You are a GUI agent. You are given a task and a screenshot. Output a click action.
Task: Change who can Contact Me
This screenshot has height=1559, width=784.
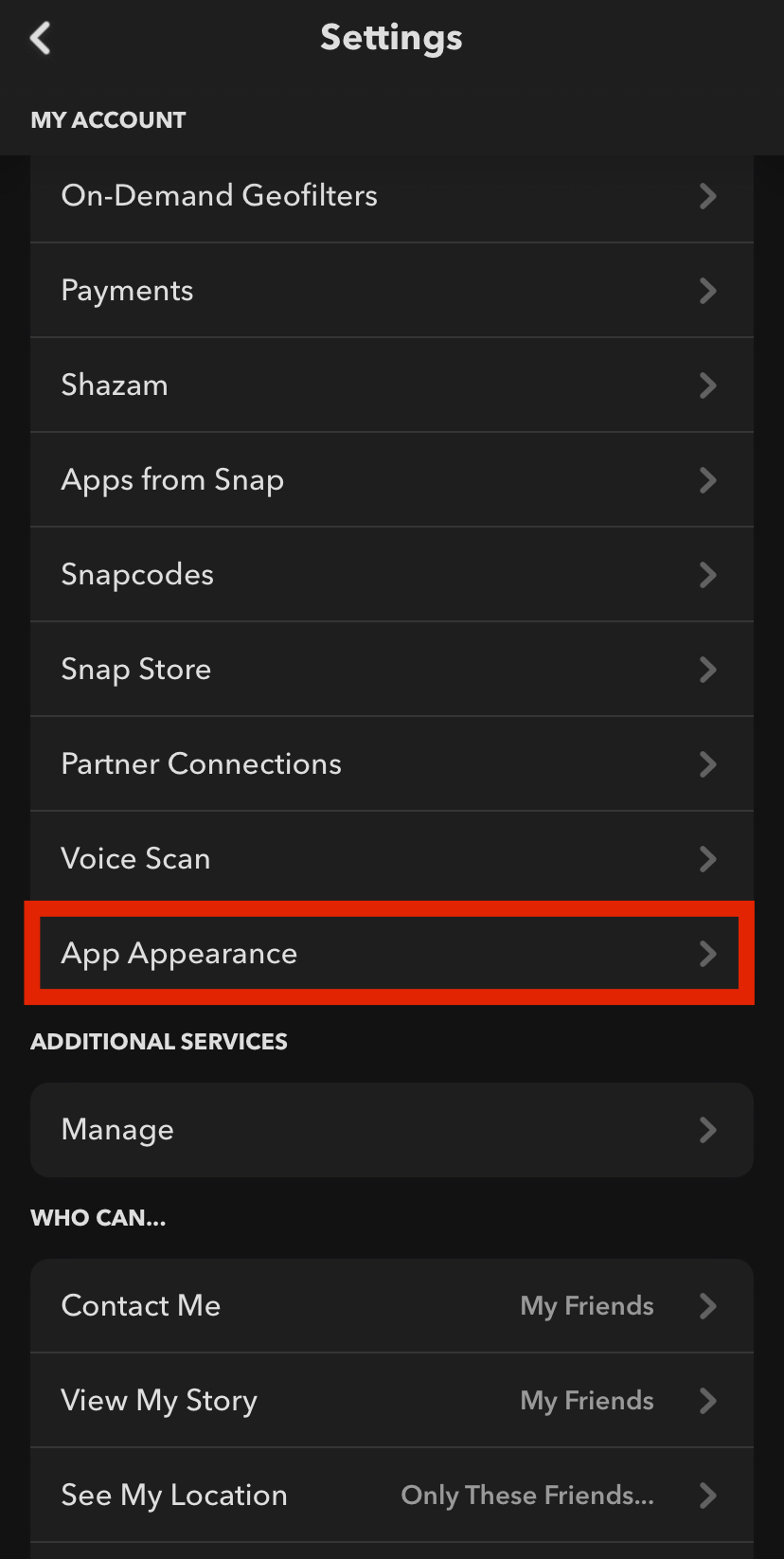click(x=391, y=1306)
